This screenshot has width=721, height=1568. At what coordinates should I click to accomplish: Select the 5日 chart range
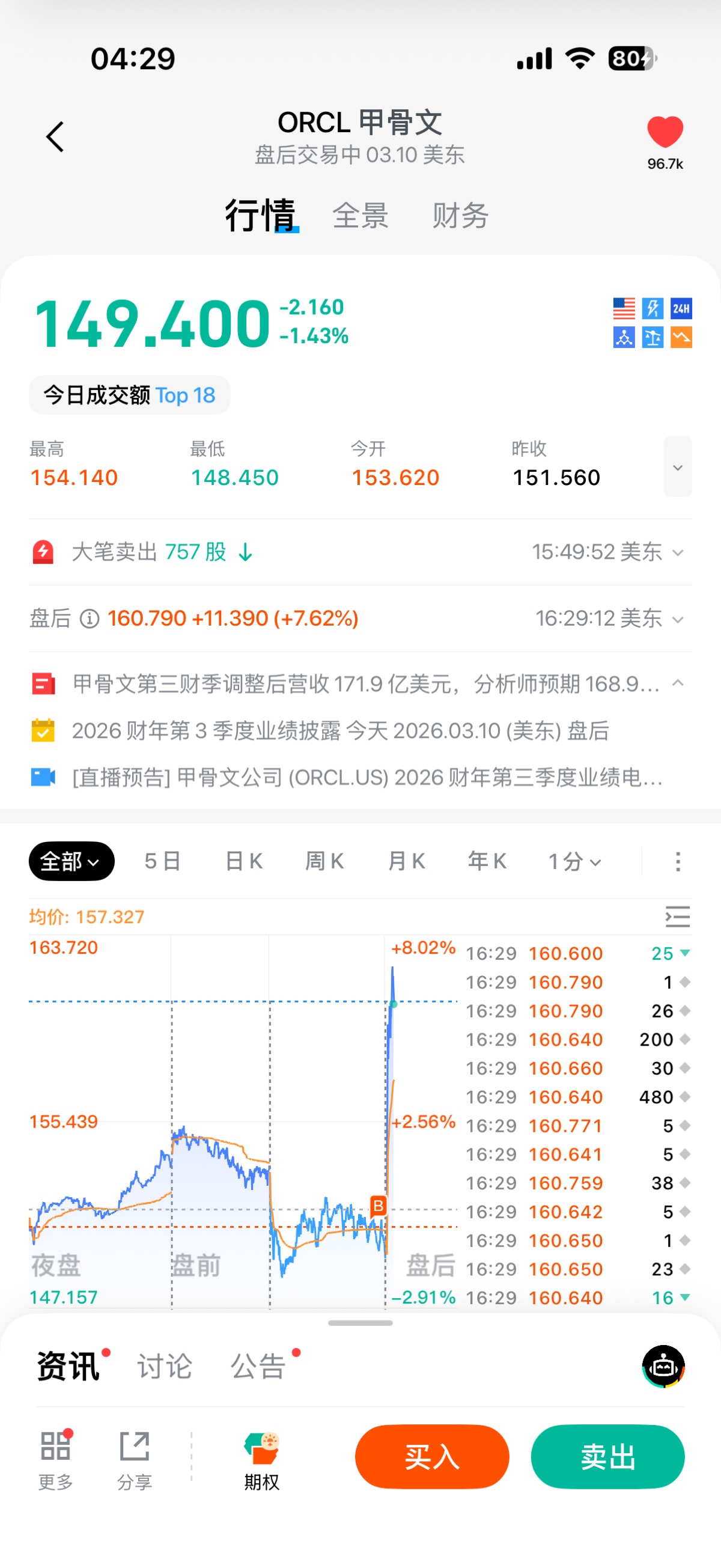pos(162,861)
